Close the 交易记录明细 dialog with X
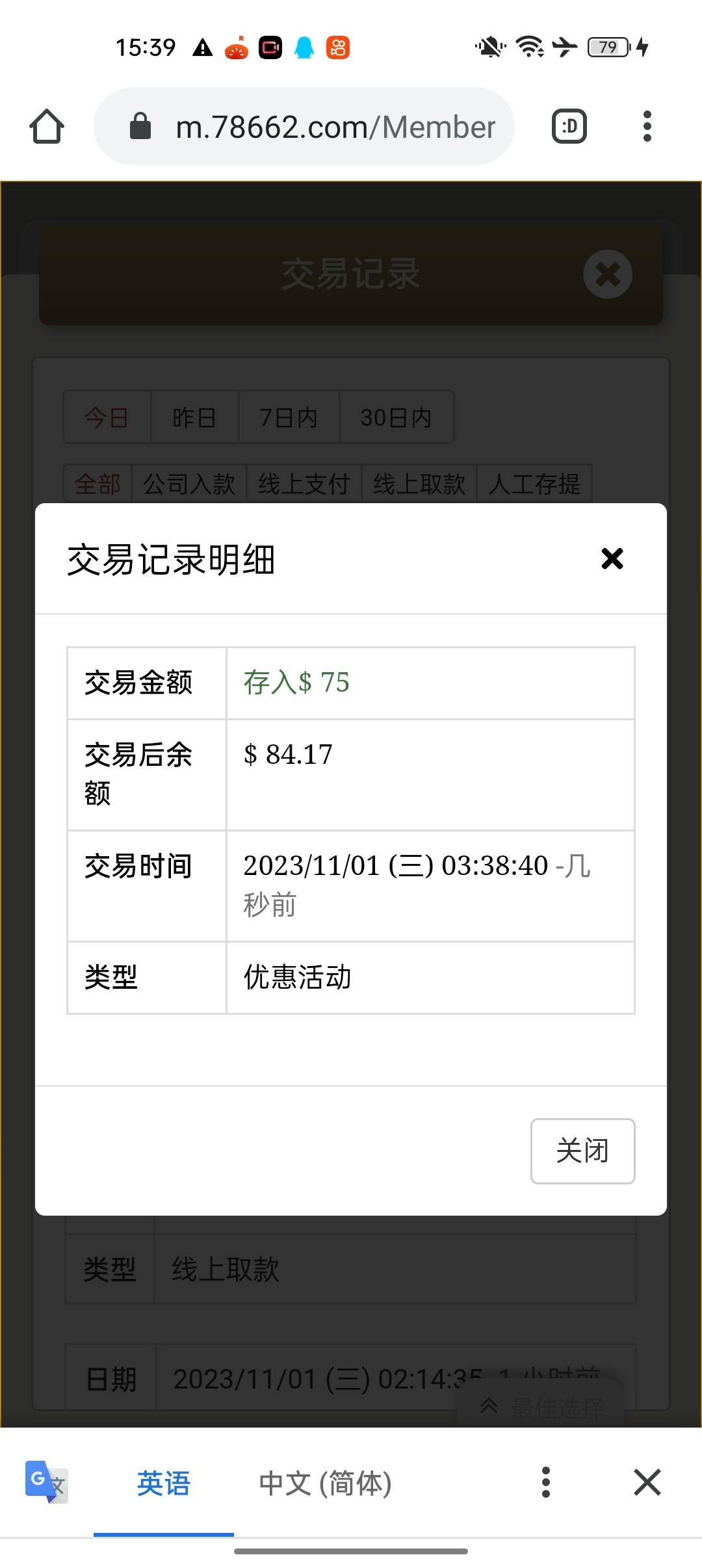702x1568 pixels. [x=612, y=558]
